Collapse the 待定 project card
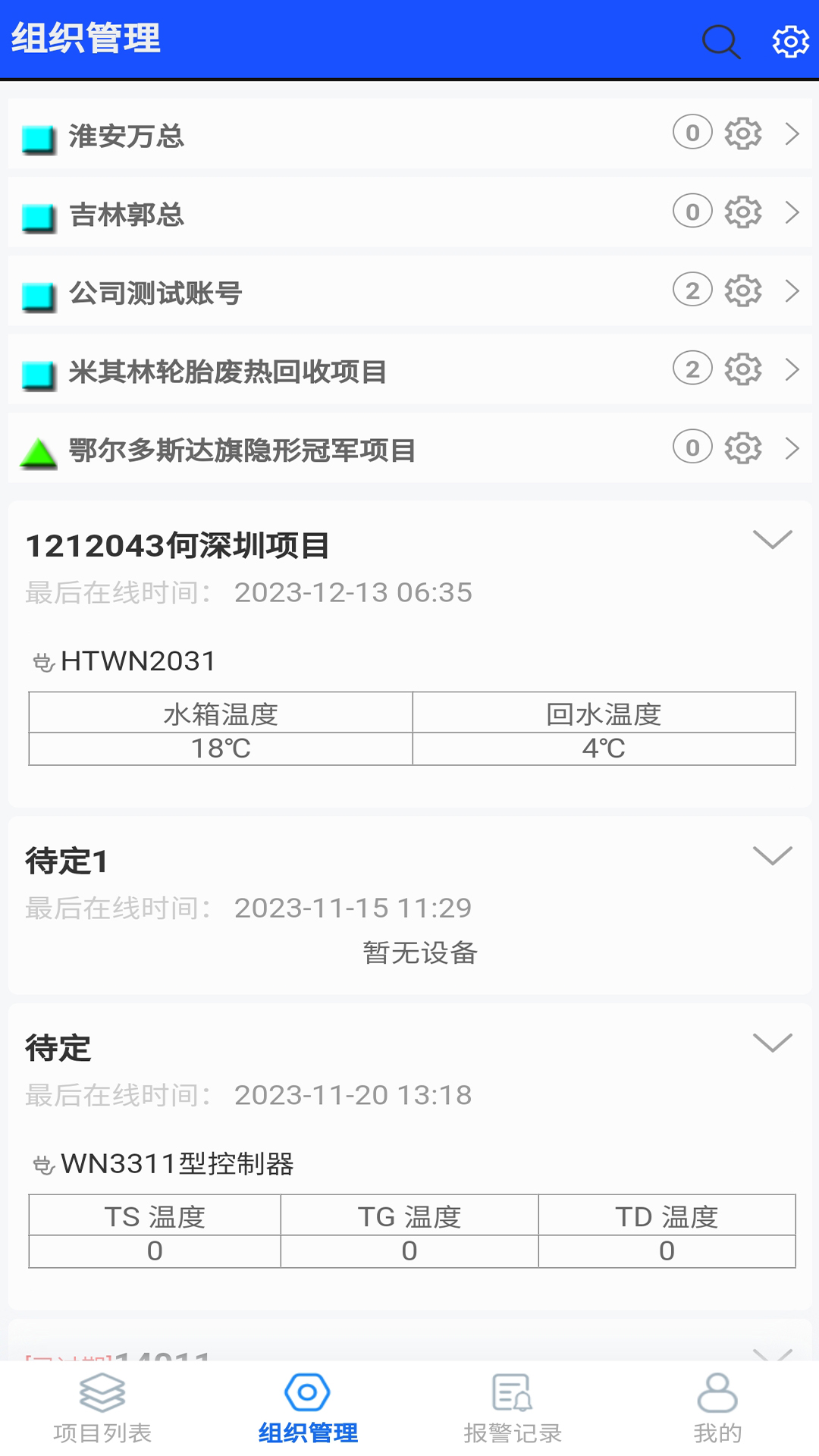819x1456 pixels. (x=773, y=1043)
